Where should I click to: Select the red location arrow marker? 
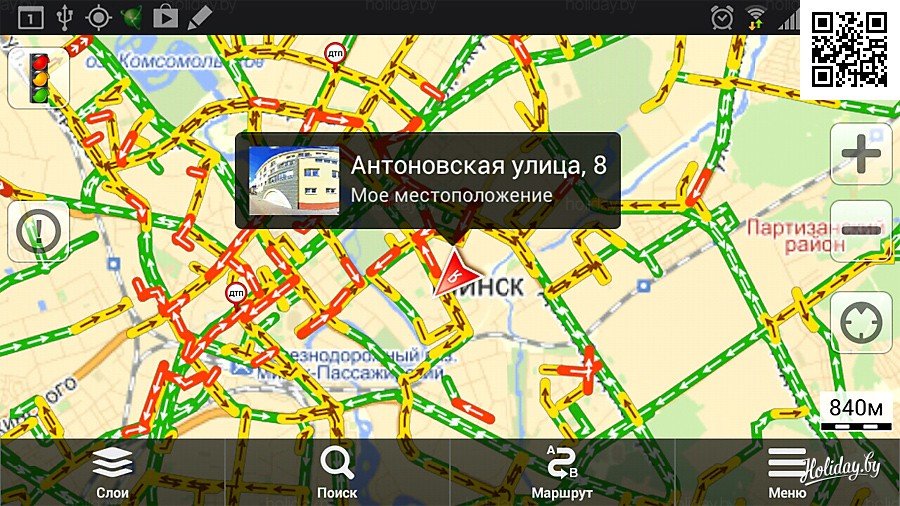[x=452, y=270]
